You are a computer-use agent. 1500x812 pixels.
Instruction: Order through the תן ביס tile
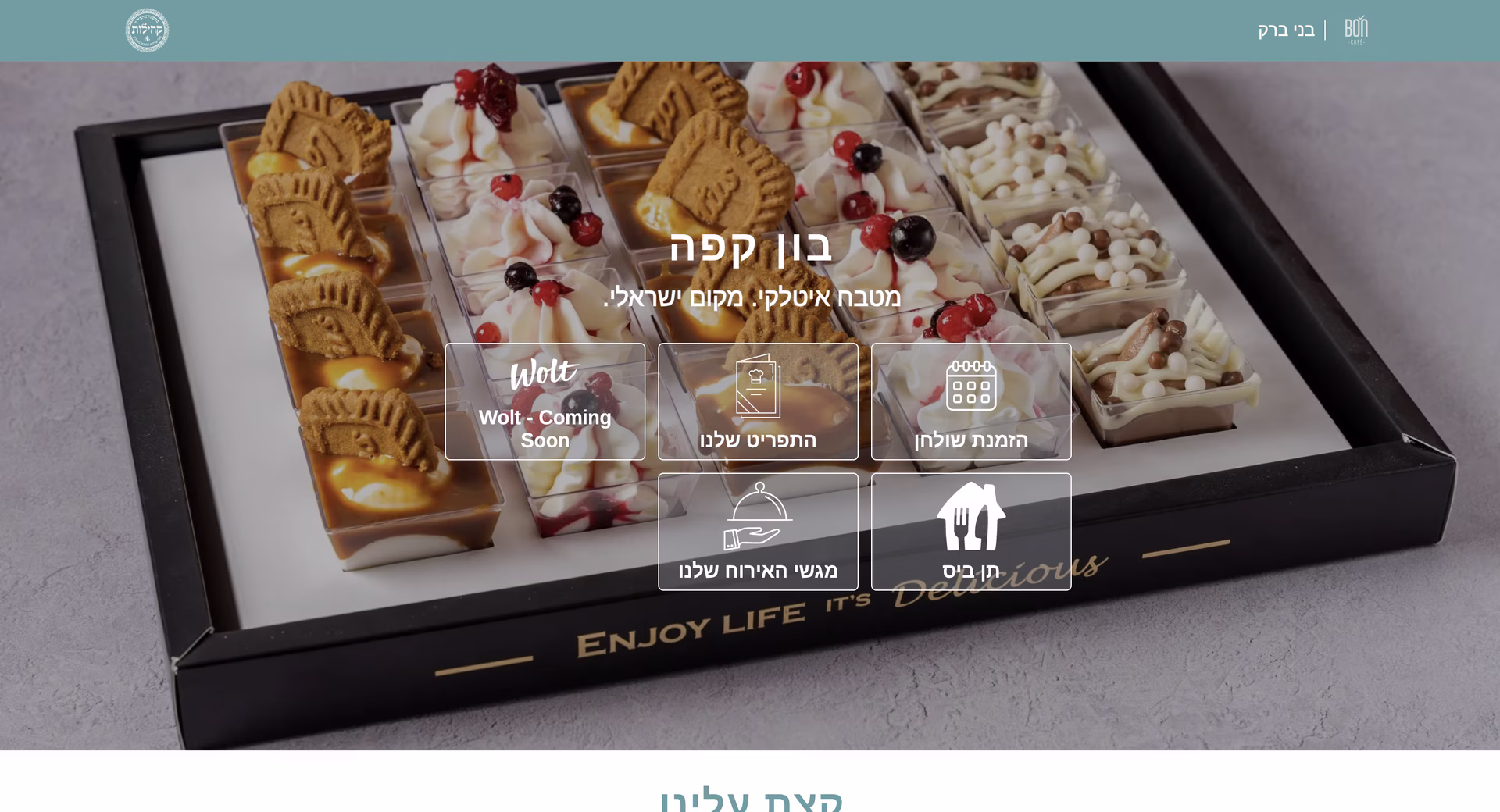(x=971, y=532)
